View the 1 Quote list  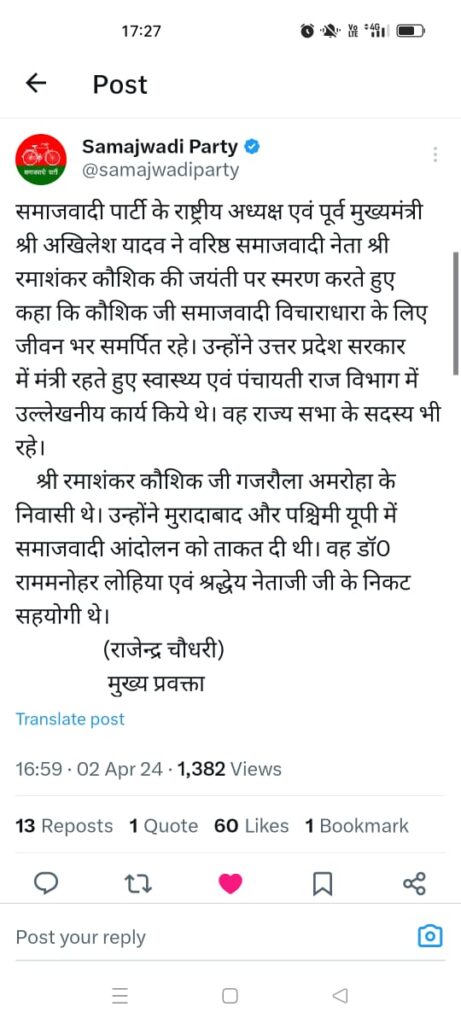pyautogui.click(x=163, y=826)
